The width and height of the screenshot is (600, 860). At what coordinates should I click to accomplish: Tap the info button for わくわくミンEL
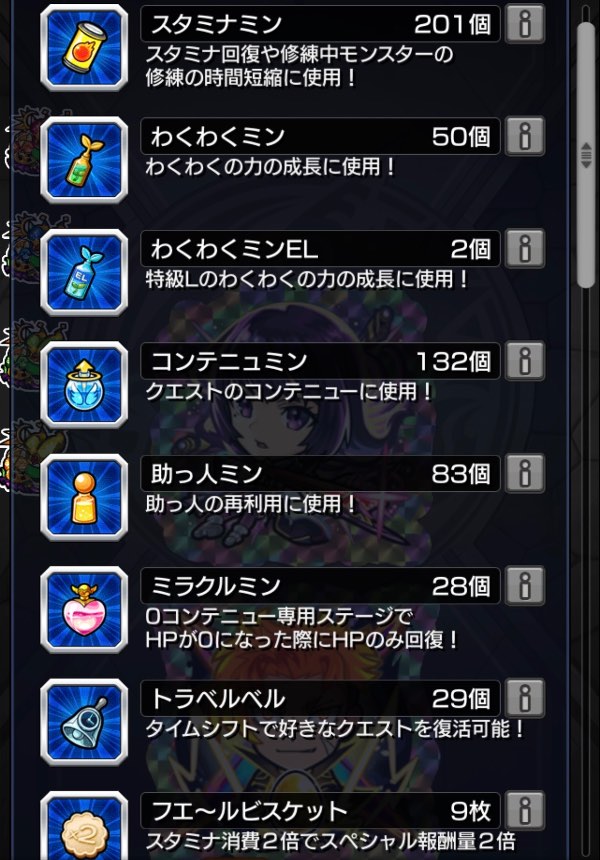tap(524, 247)
